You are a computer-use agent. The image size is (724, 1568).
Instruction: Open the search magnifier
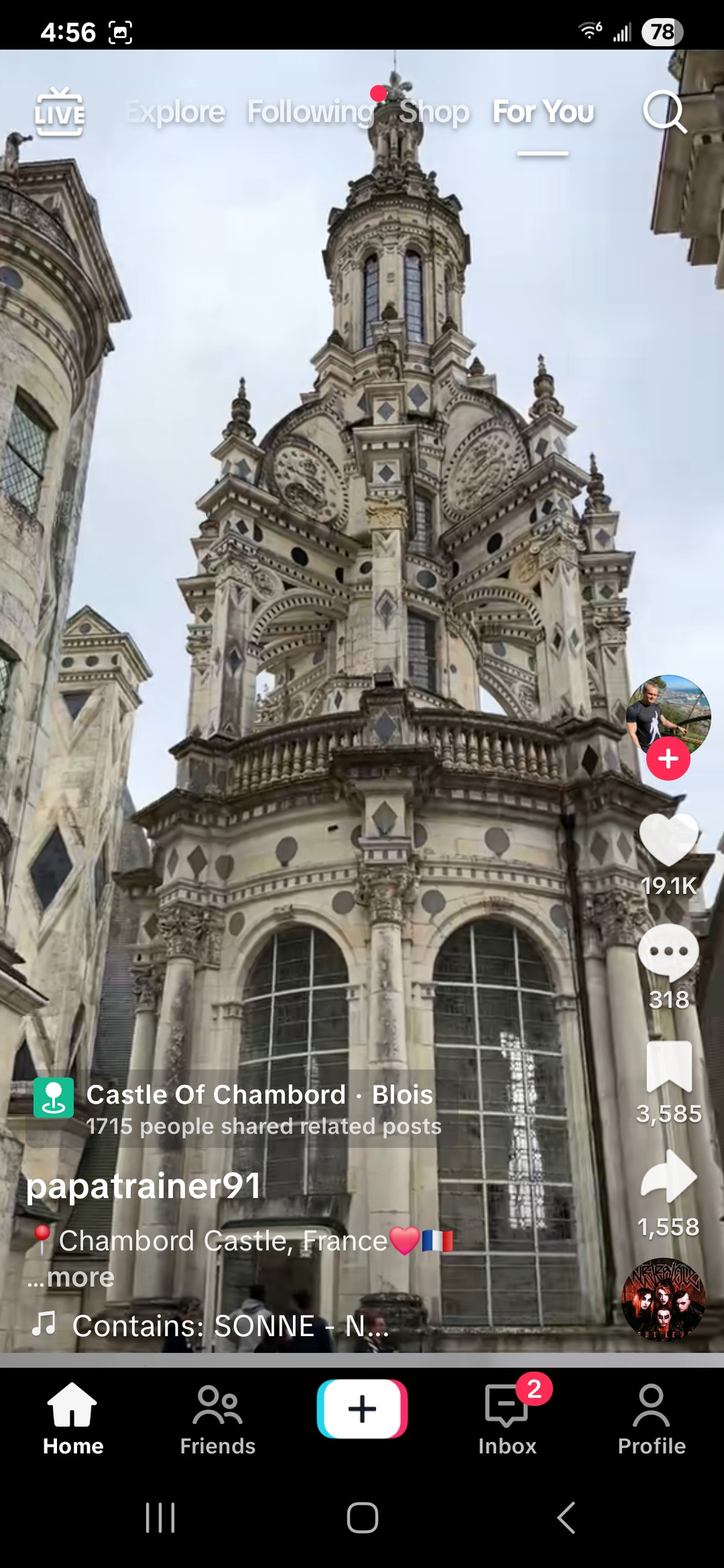click(x=664, y=112)
